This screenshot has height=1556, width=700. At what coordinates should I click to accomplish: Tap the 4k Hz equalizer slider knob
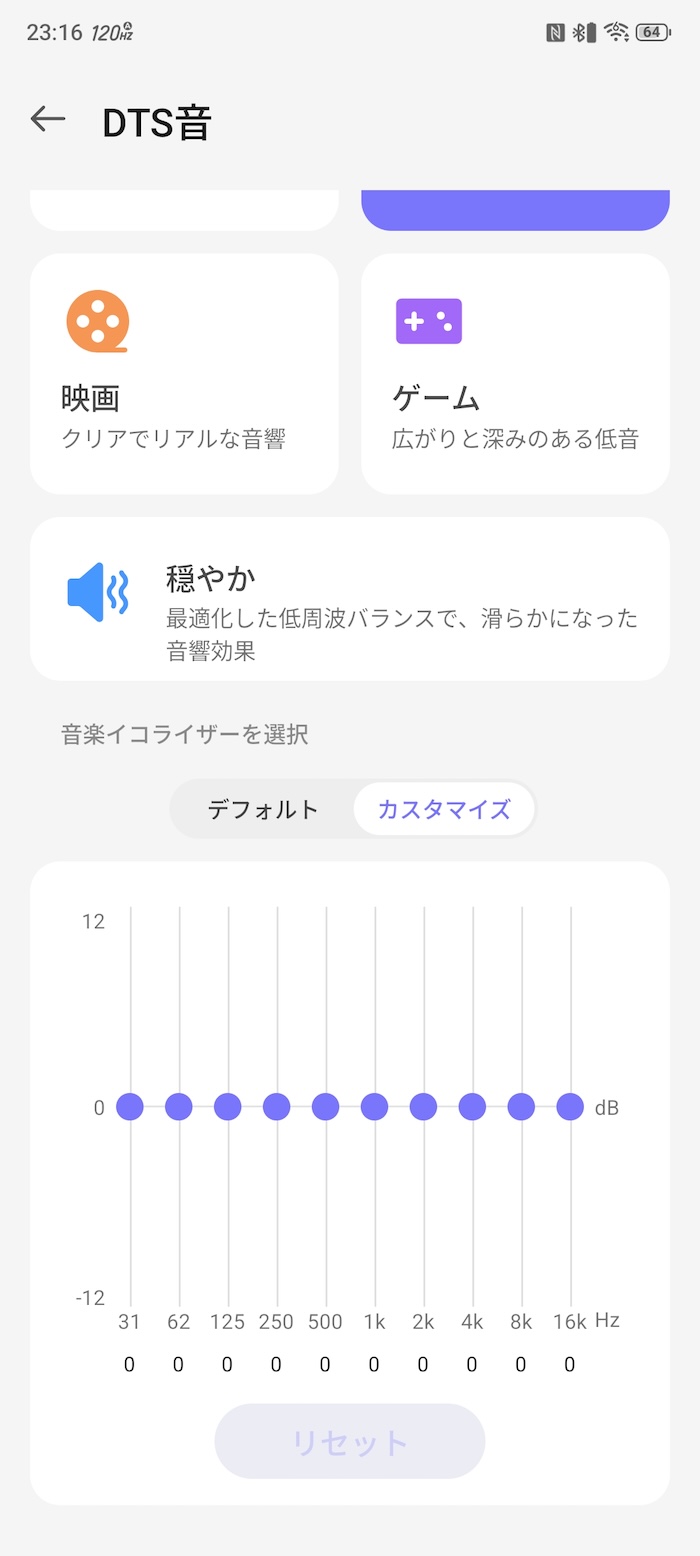472,1107
